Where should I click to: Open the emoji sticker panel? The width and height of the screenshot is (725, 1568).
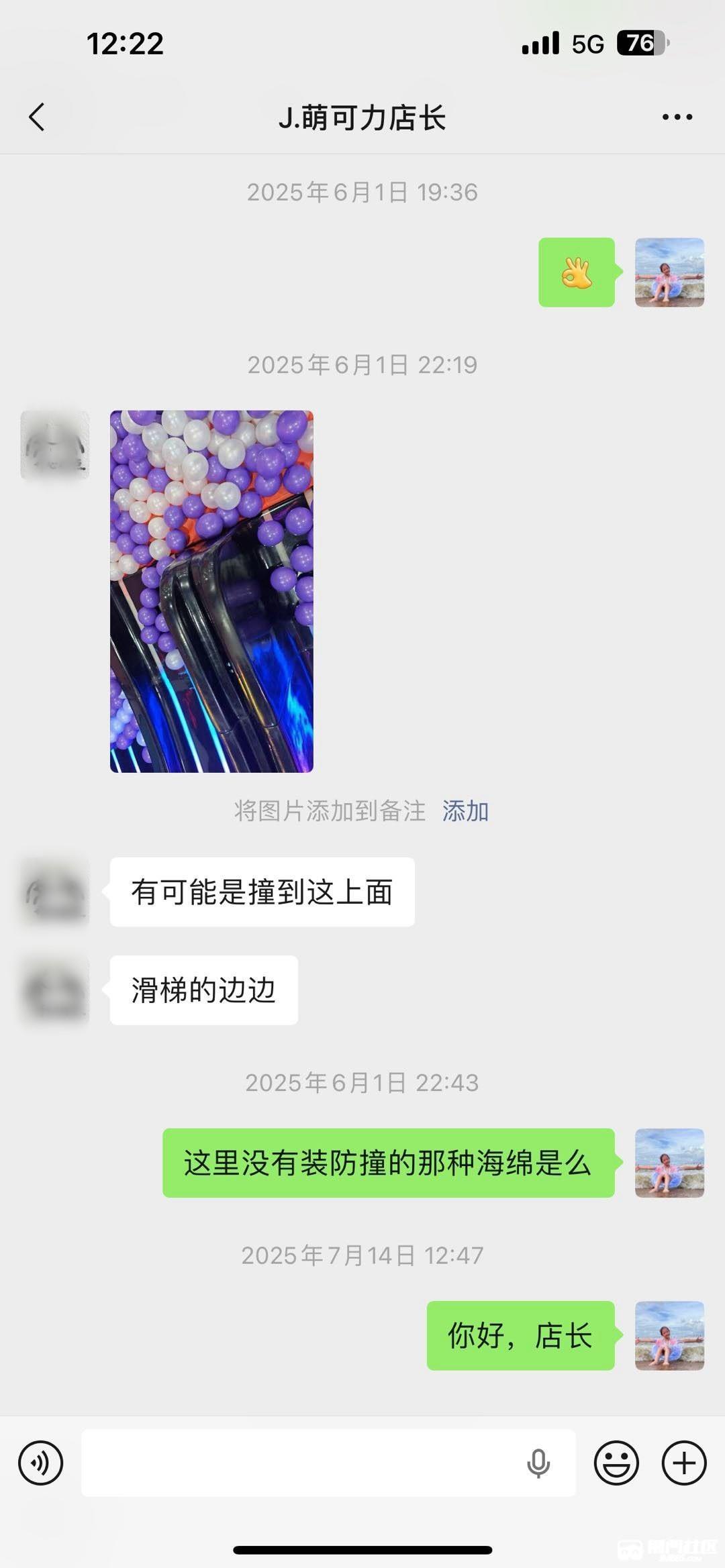(x=616, y=1463)
